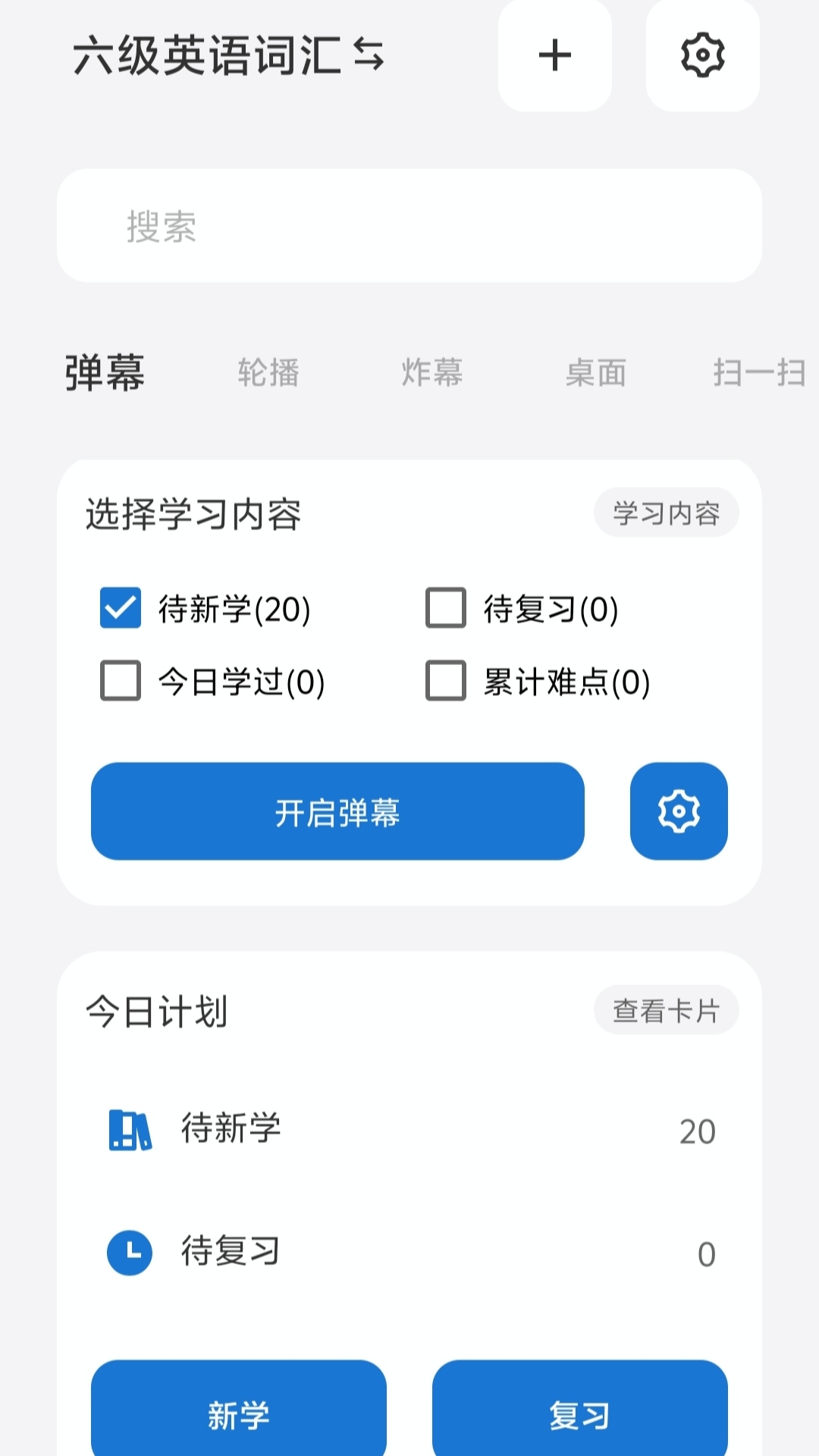Screen dimensions: 819x1456
Task: Tap the 复习 button
Action: [580, 1410]
